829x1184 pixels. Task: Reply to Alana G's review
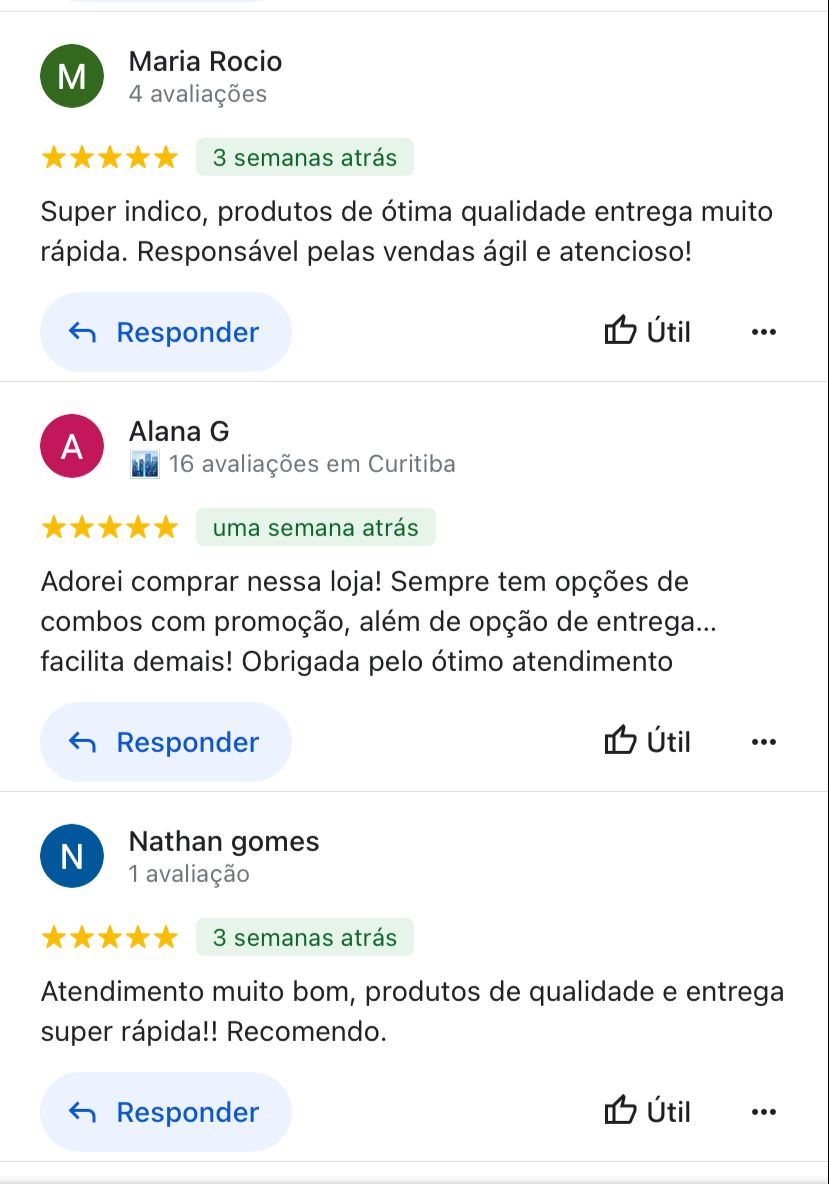click(x=165, y=742)
